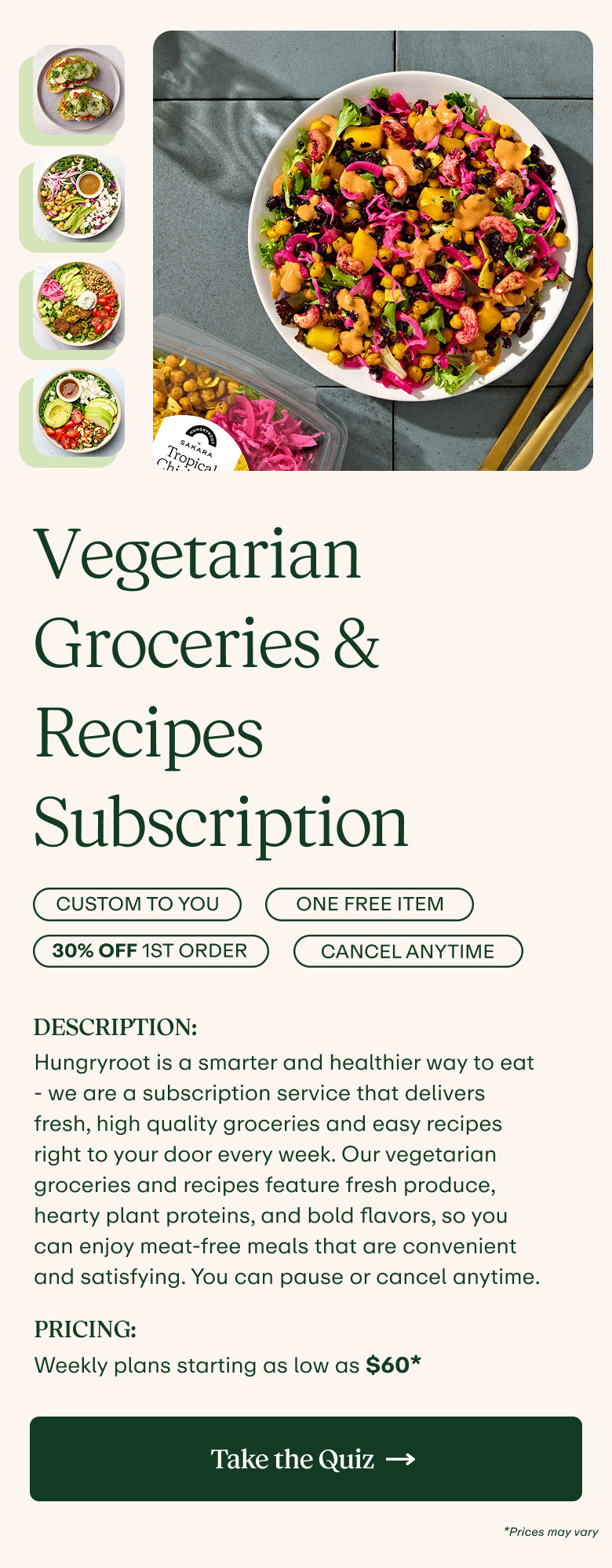
Task: View the chickpea salad bowl thumbnail
Action: tap(78, 196)
